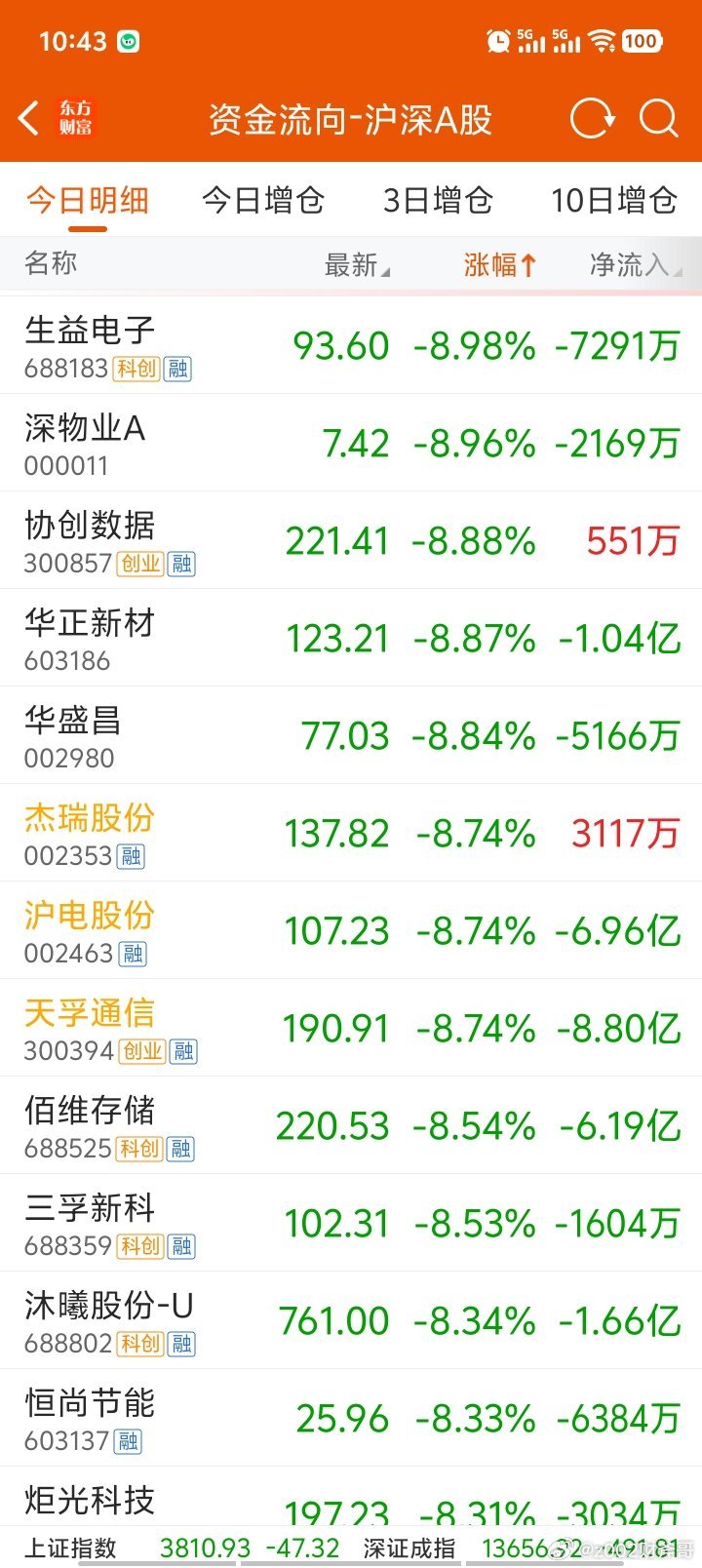Open the stock 沐曦股份-U
Image resolution: width=702 pixels, height=1568 pixels.
[x=351, y=1320]
